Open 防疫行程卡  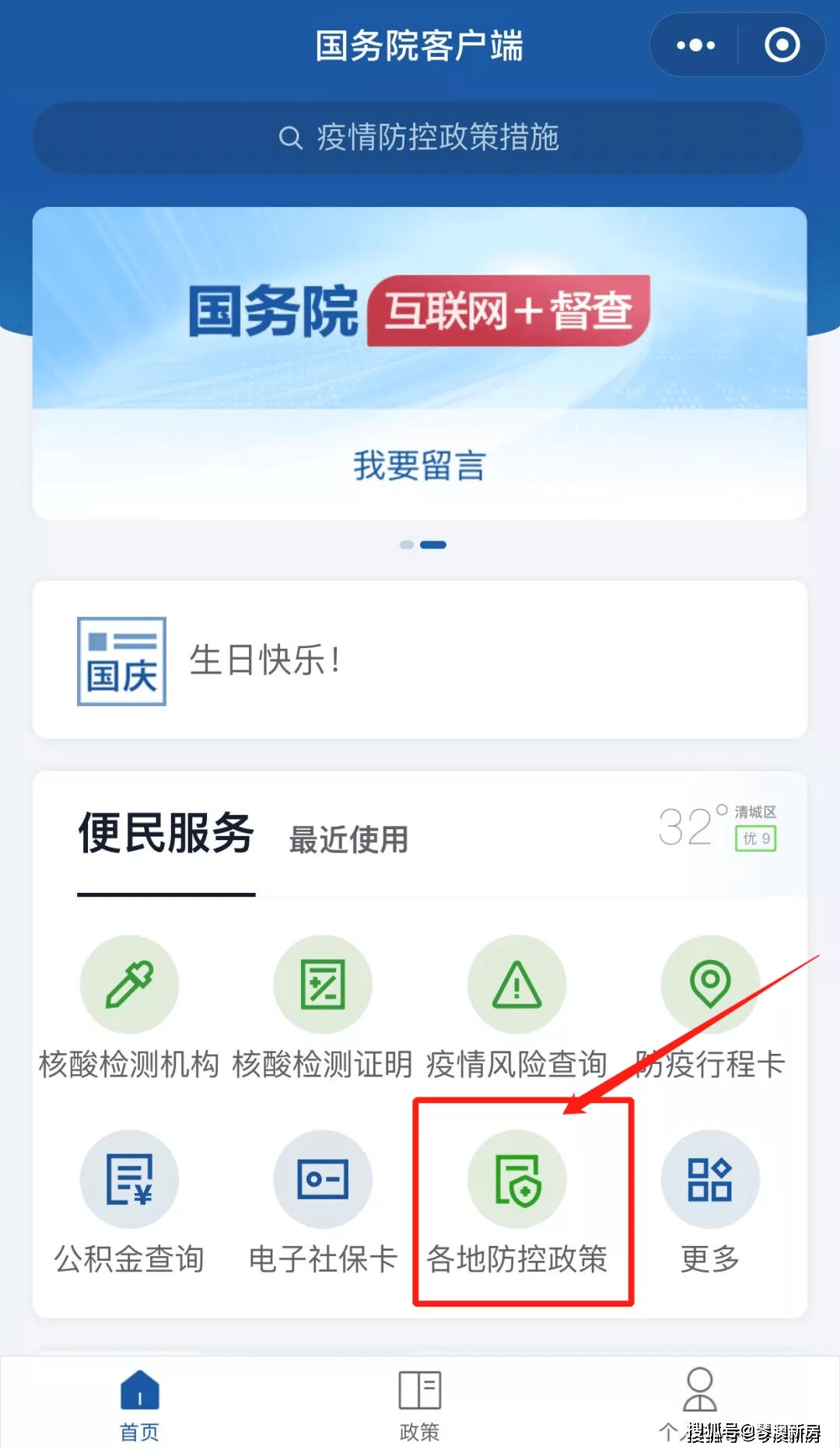(709, 1008)
